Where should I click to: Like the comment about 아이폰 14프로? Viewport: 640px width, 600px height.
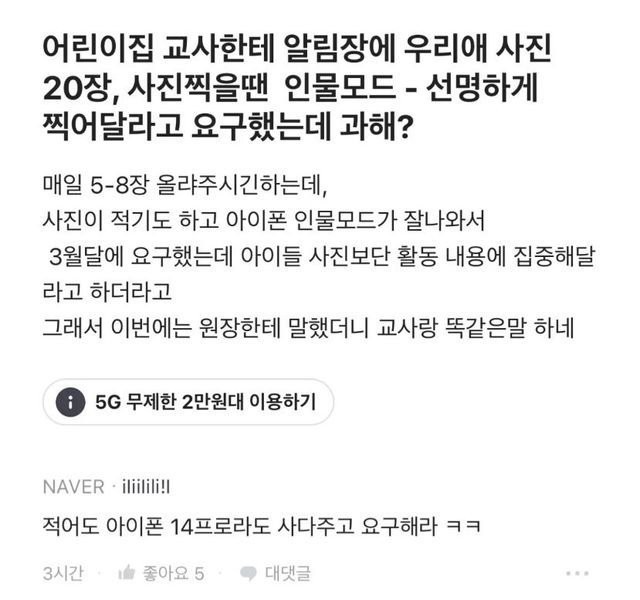click(x=161, y=573)
